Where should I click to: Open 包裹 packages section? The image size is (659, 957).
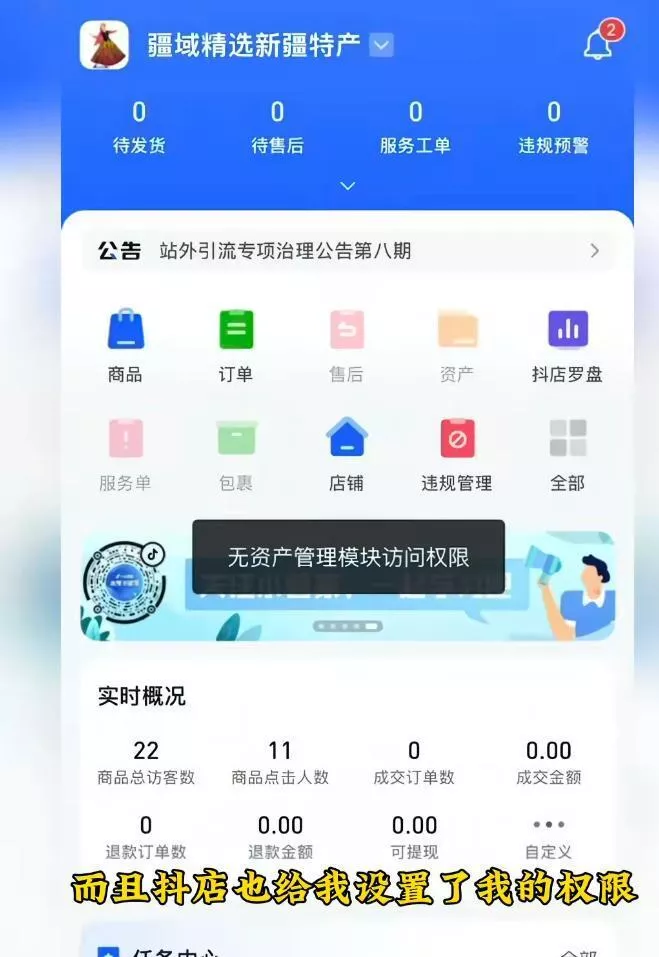236,454
